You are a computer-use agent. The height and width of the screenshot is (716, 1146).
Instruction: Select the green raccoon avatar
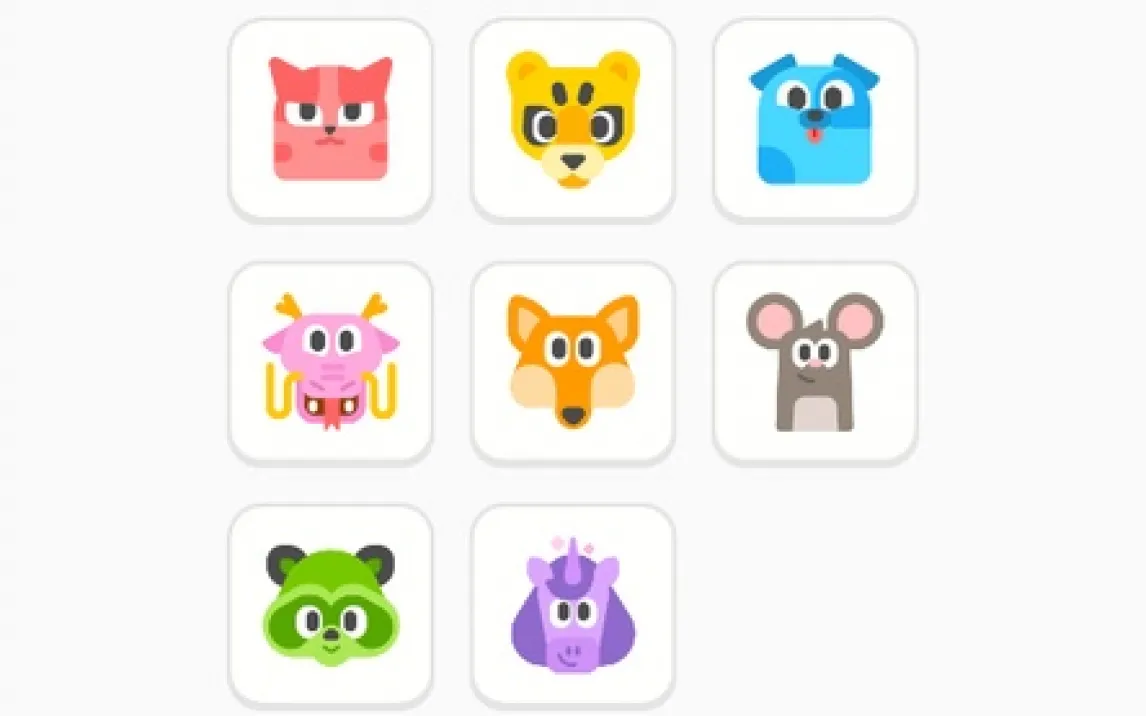pos(330,604)
